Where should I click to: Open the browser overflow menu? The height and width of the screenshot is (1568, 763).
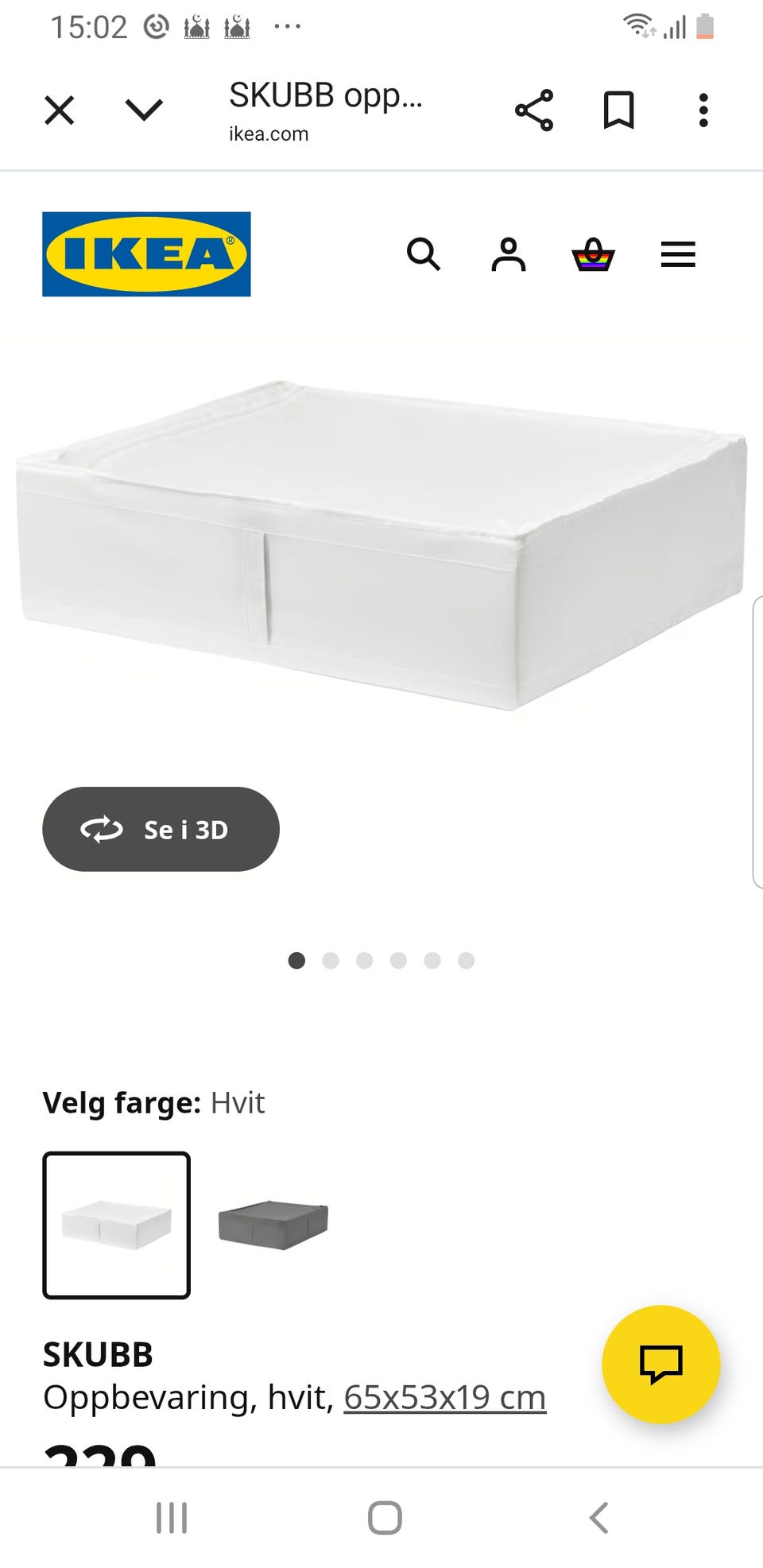click(x=703, y=110)
